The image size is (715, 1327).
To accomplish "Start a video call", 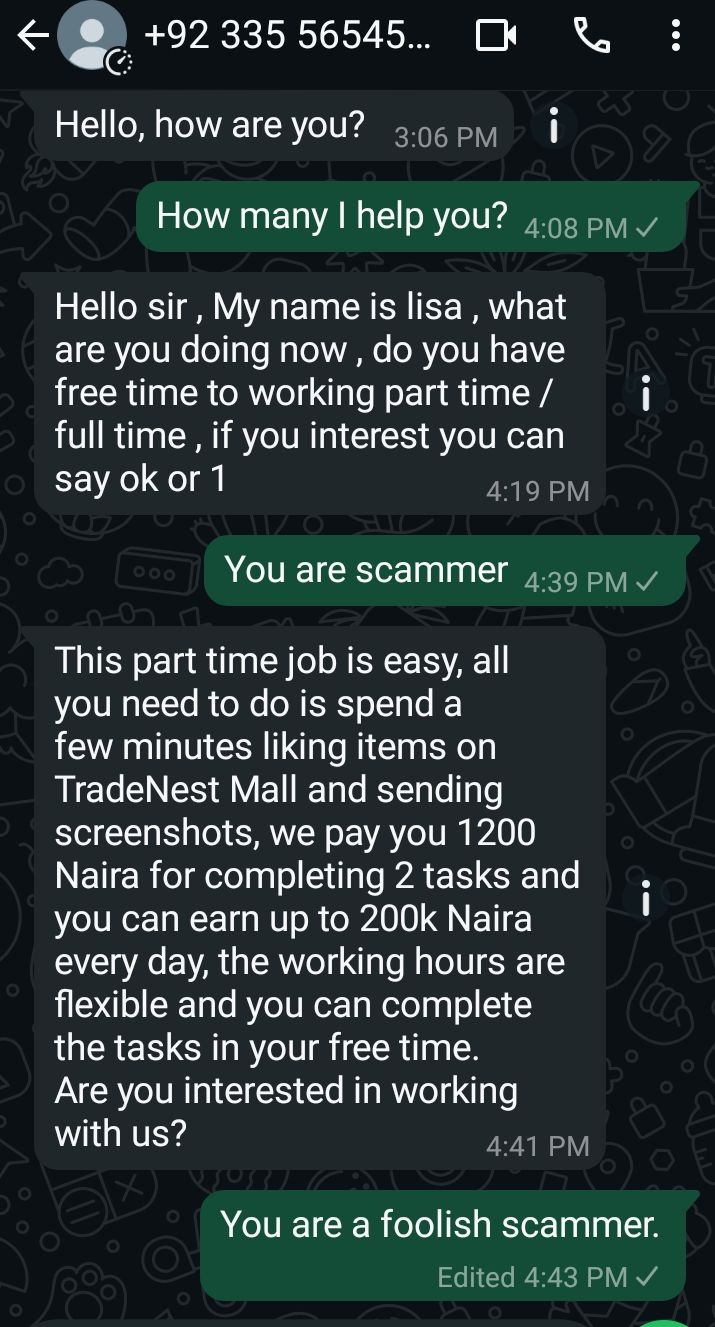I will coord(495,37).
